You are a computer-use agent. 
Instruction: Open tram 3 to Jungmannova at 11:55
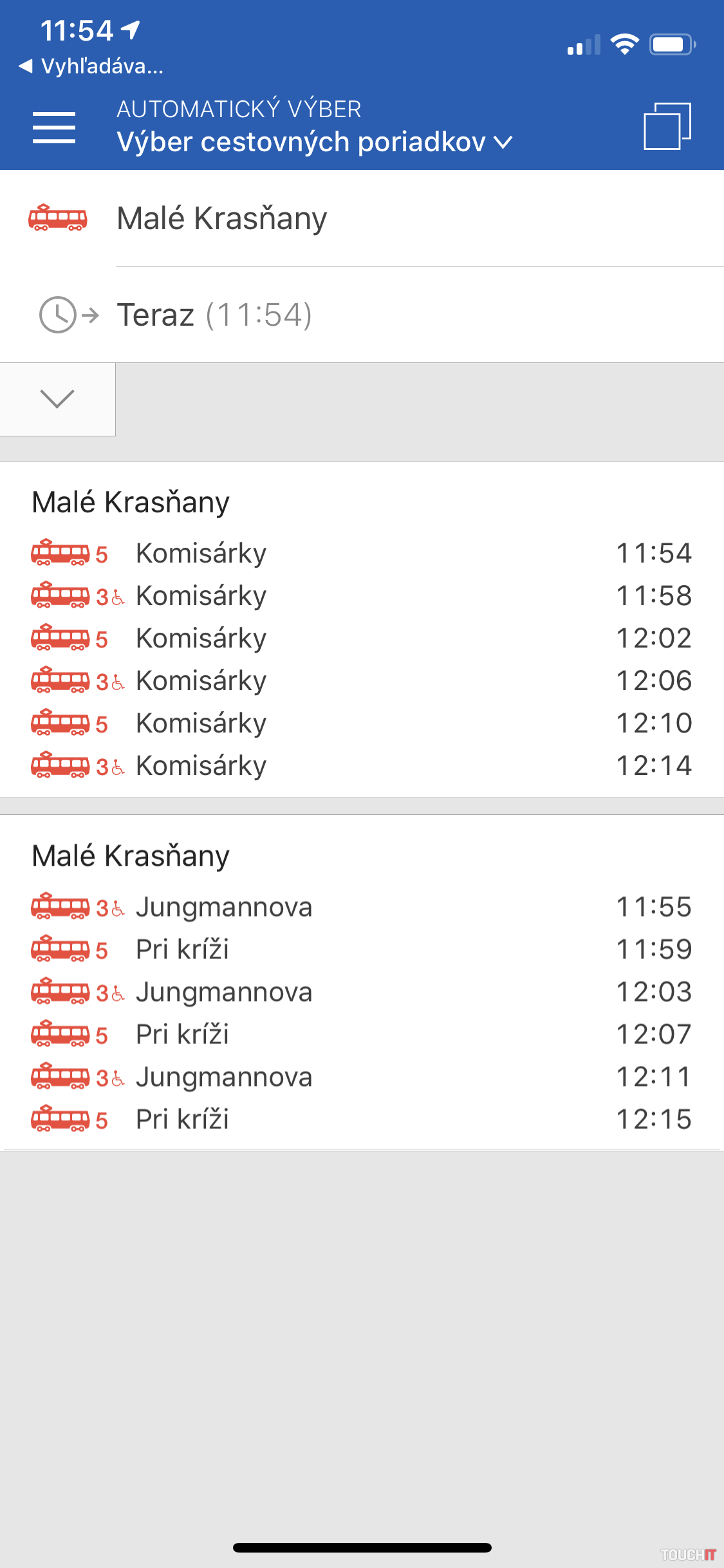(360, 908)
